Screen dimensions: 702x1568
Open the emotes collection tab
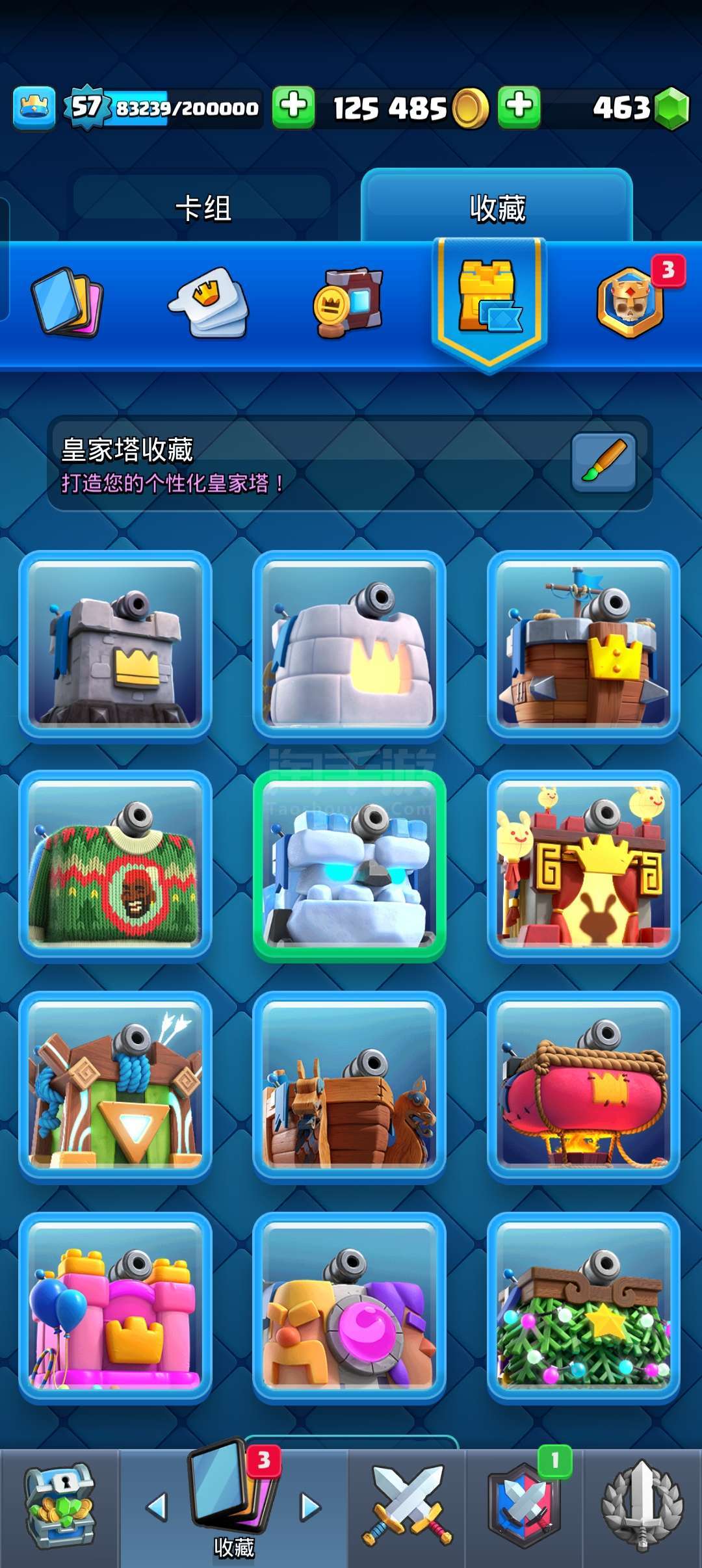pyautogui.click(x=209, y=302)
